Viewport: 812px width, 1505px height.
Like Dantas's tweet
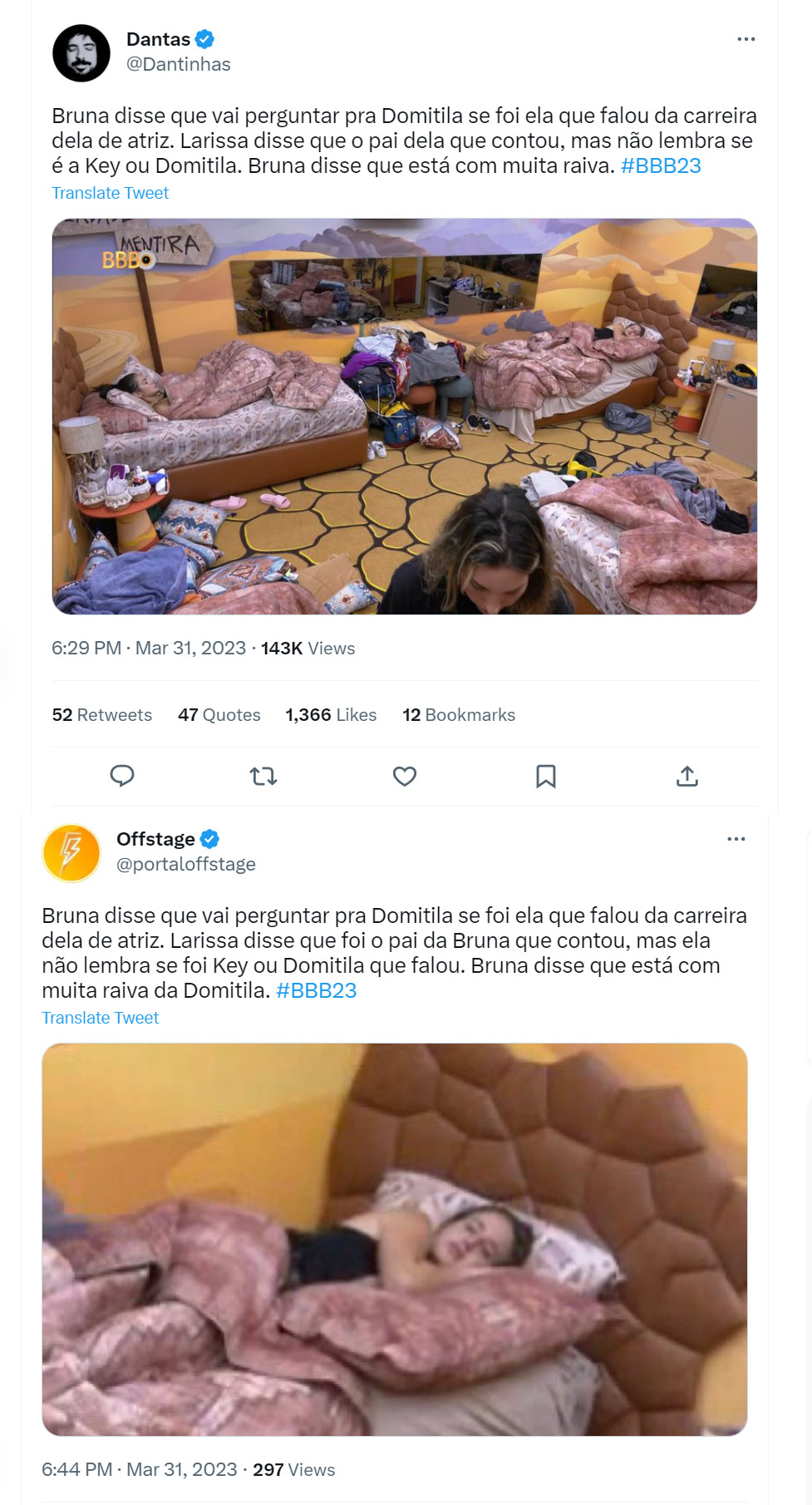pyautogui.click(x=405, y=776)
